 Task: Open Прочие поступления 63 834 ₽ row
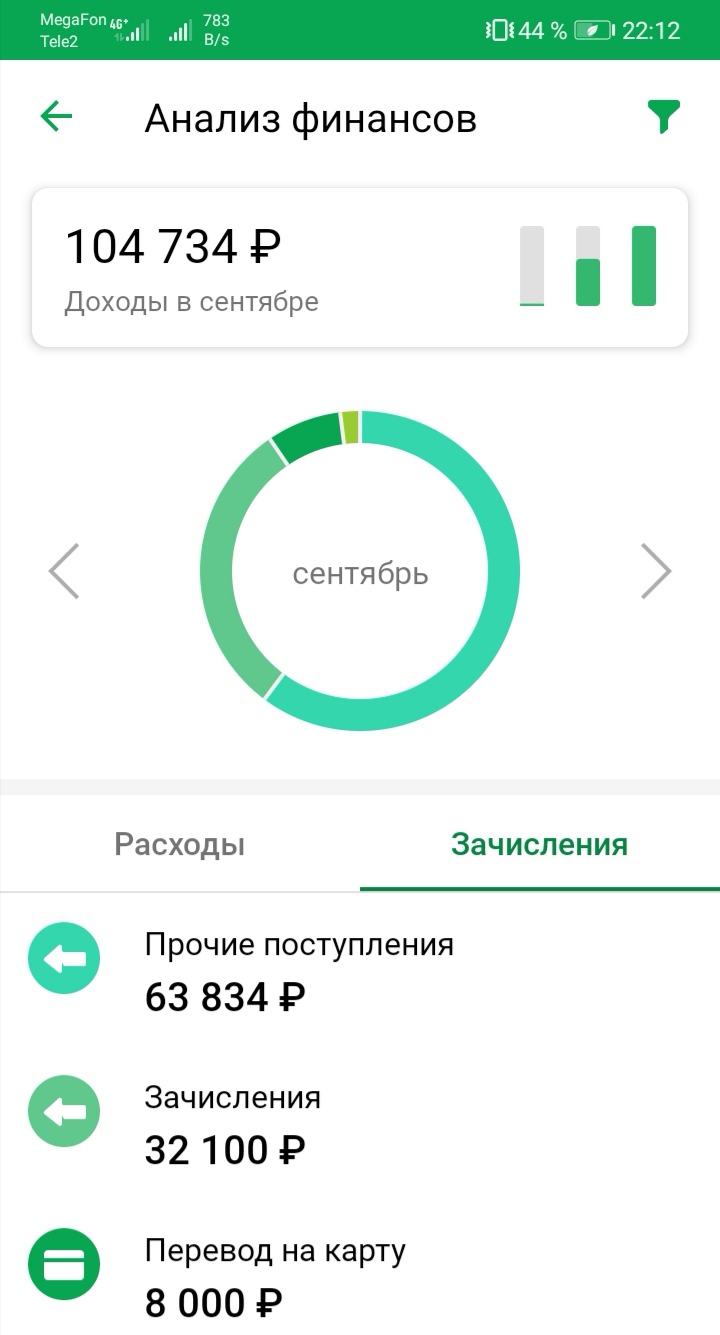tap(360, 968)
